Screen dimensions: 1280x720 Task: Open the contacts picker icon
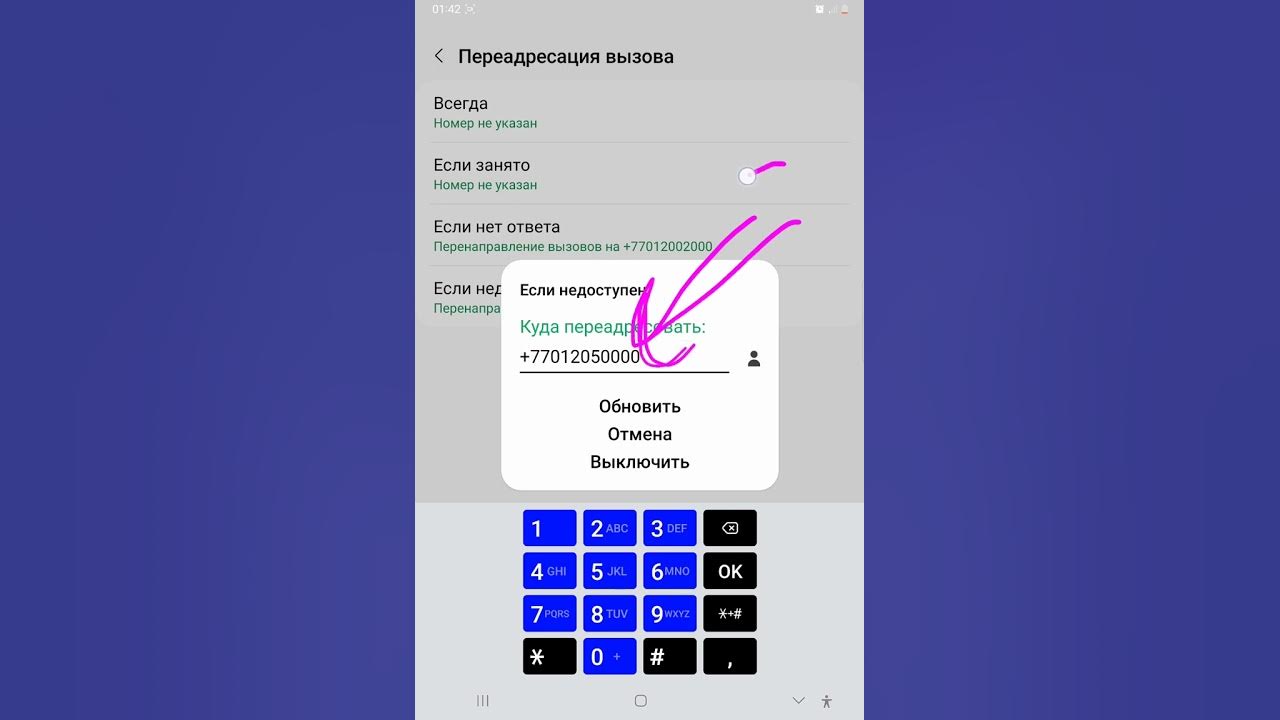coord(754,358)
